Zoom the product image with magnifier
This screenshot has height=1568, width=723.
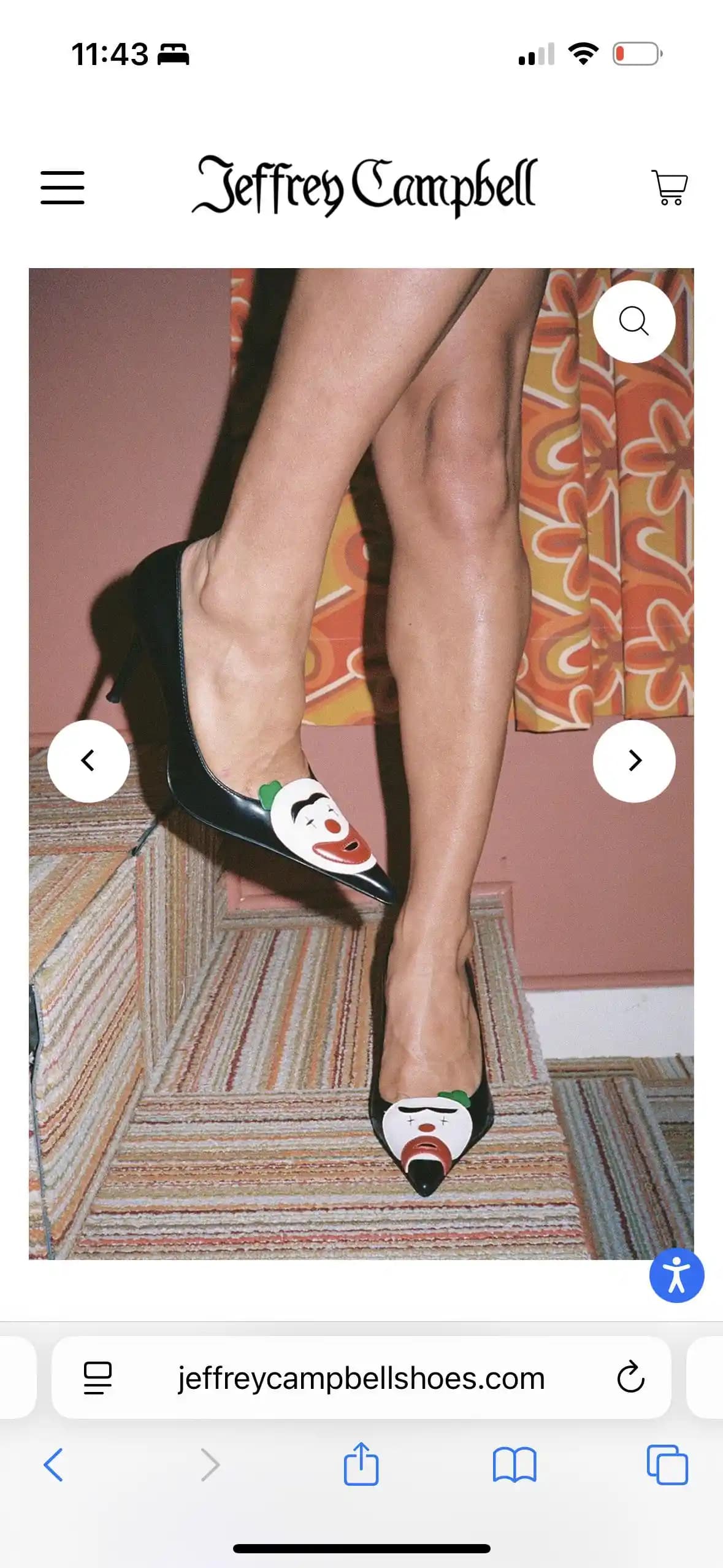tap(633, 321)
